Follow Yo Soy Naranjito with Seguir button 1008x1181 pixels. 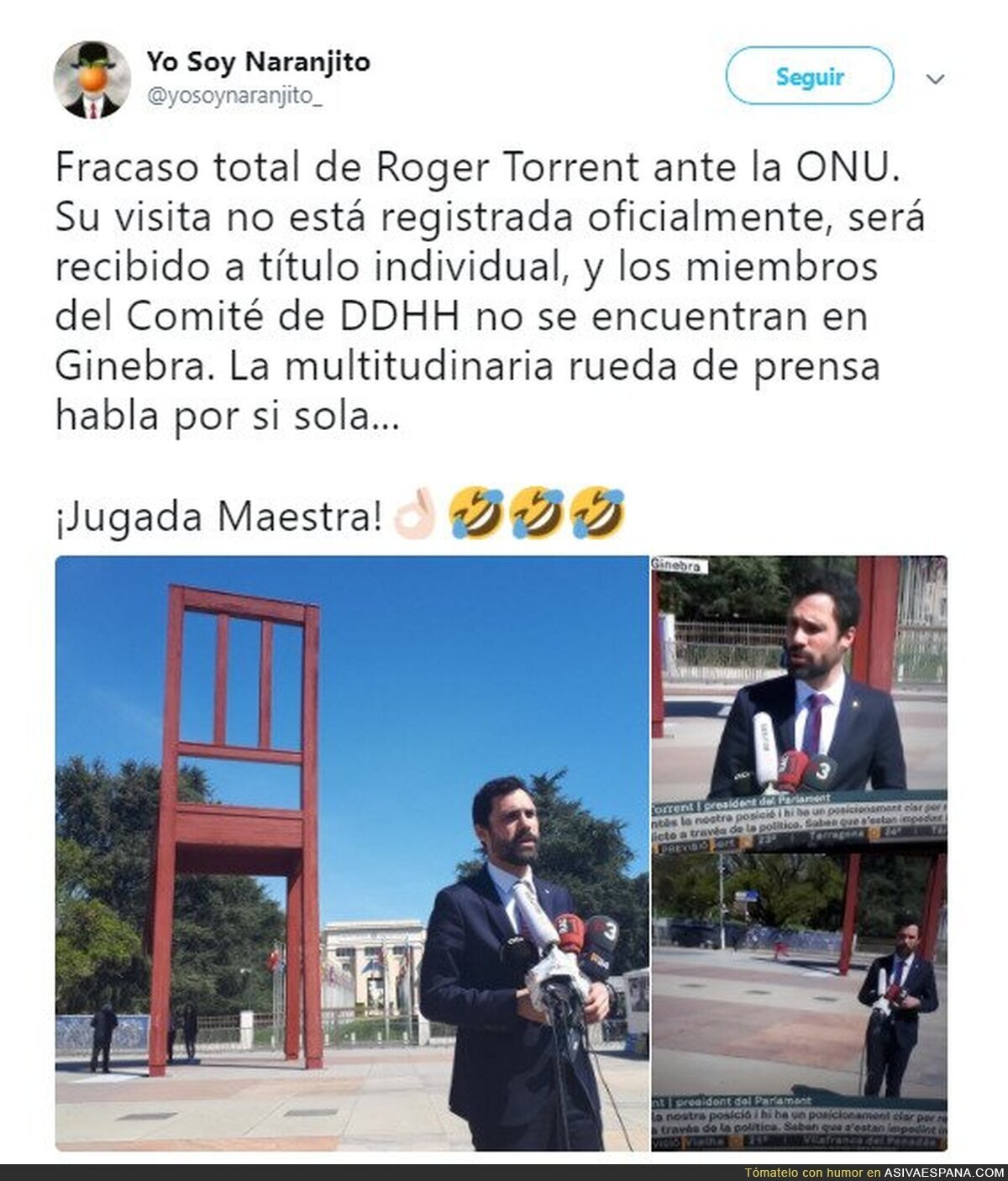coord(810,76)
